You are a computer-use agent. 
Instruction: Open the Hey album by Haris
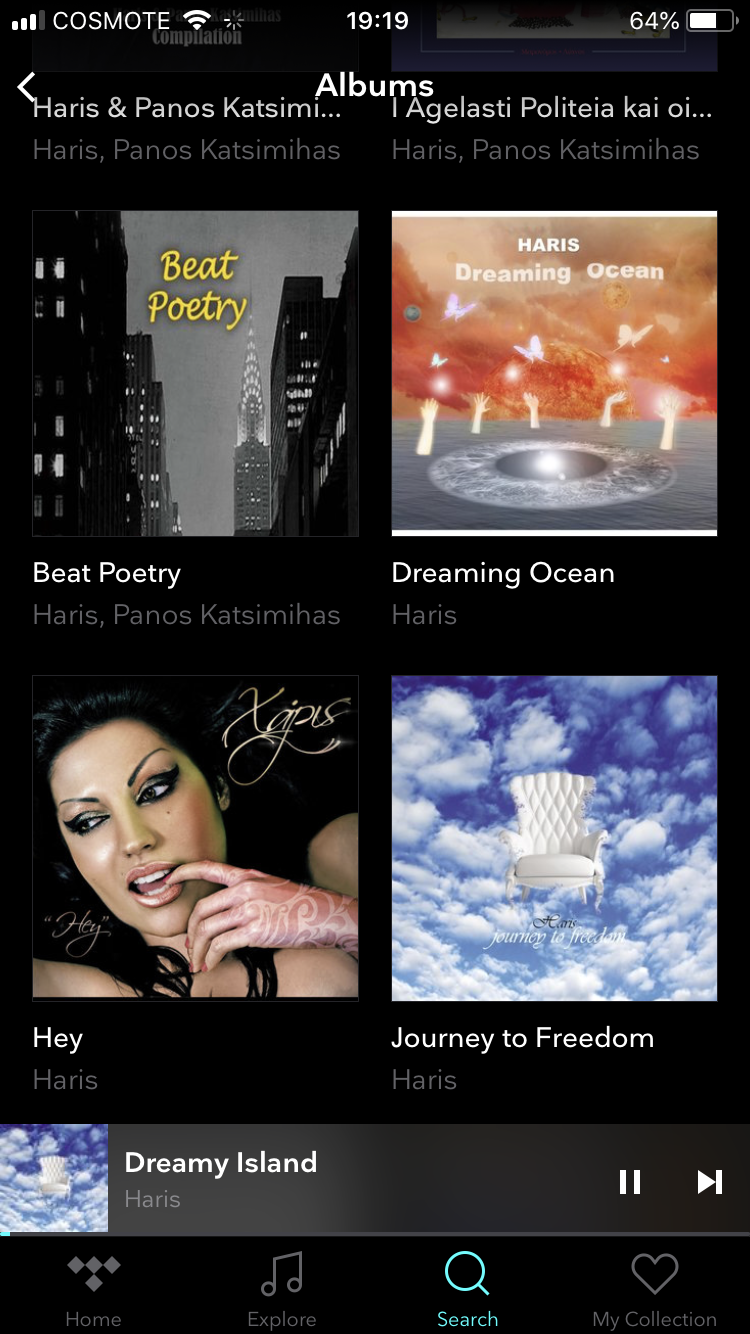195,838
